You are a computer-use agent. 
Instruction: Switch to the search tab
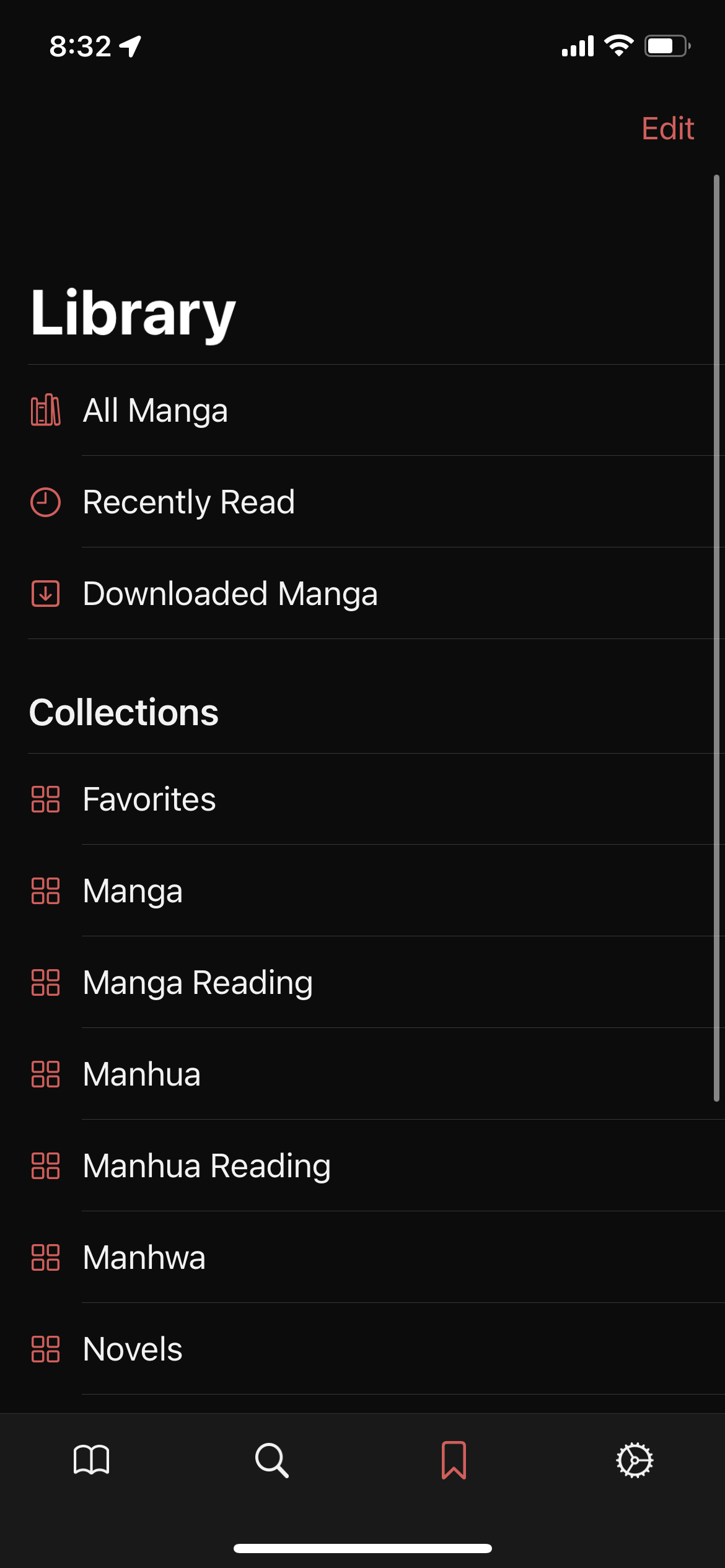point(272,1460)
